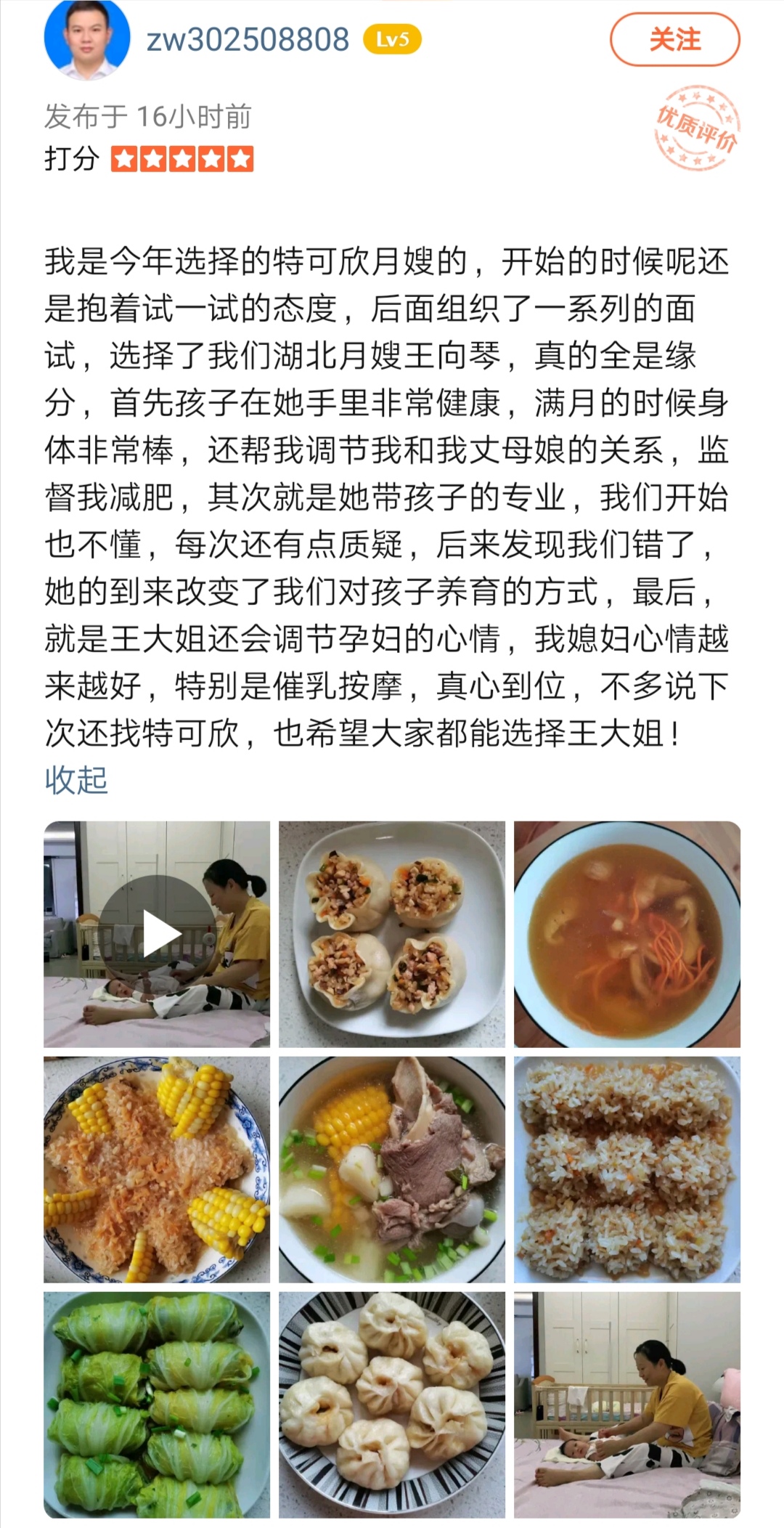The height and width of the screenshot is (1528, 784).
Task: Open last photo of nanny massaging baby
Action: click(x=627, y=1405)
